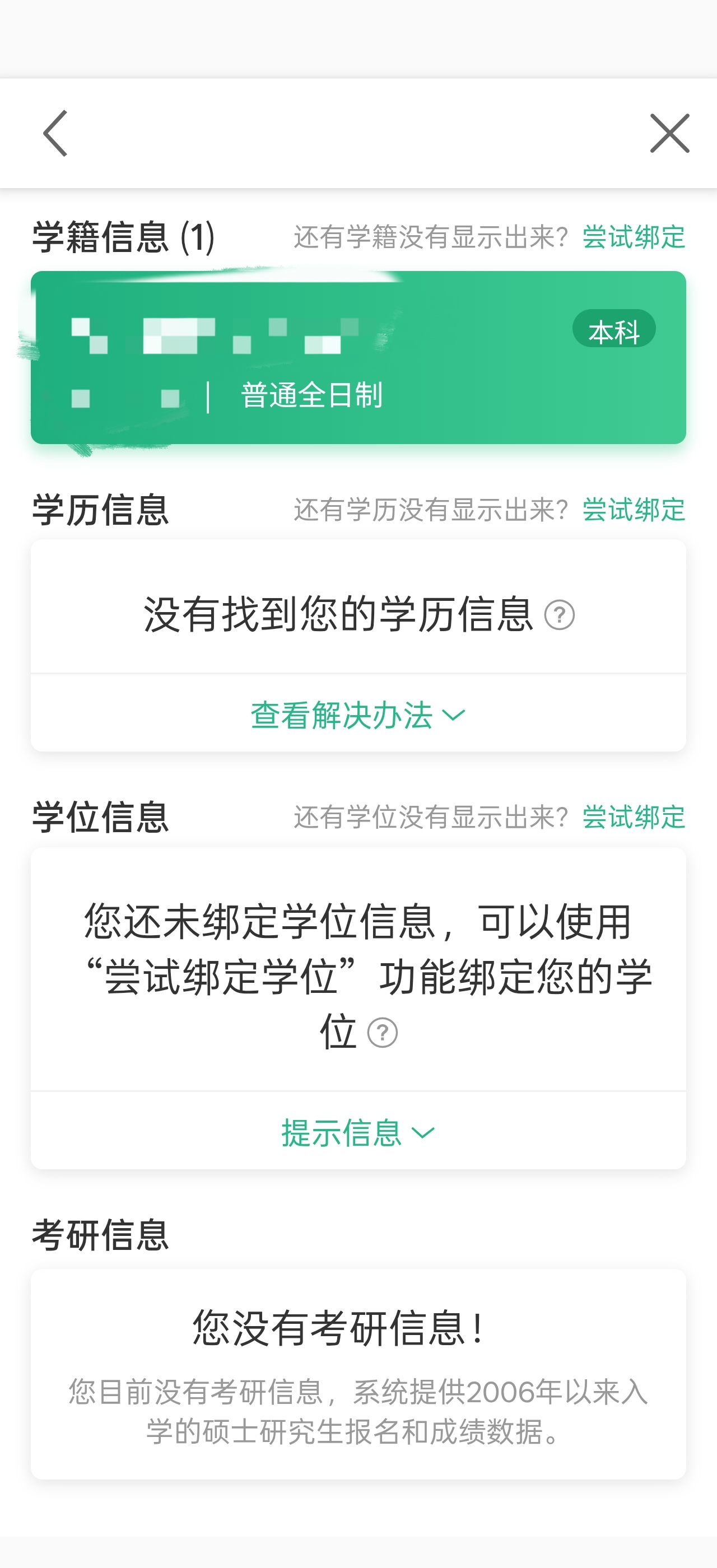Screen dimensions: 717x1568
Task: Open help icon beside 没有找到您的学历信息
Action: tap(560, 615)
